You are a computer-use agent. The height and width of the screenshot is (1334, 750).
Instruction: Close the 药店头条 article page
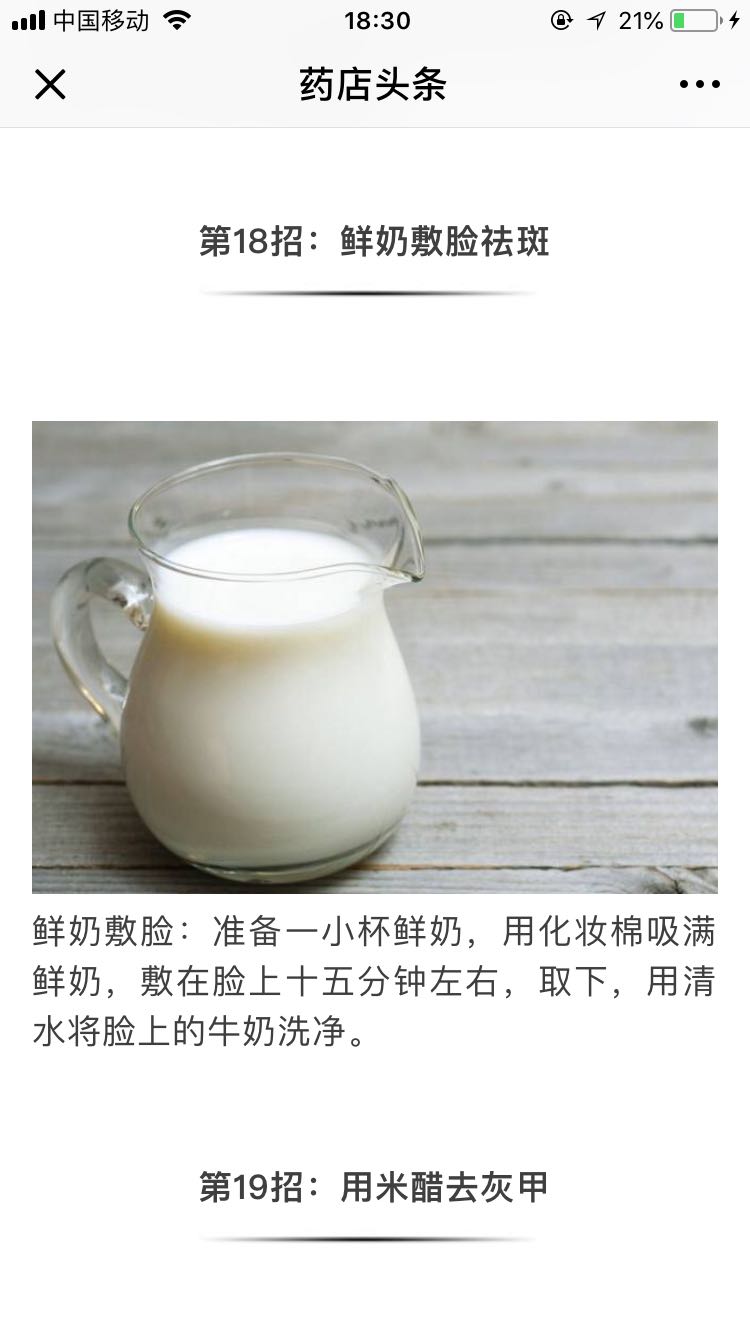(50, 85)
